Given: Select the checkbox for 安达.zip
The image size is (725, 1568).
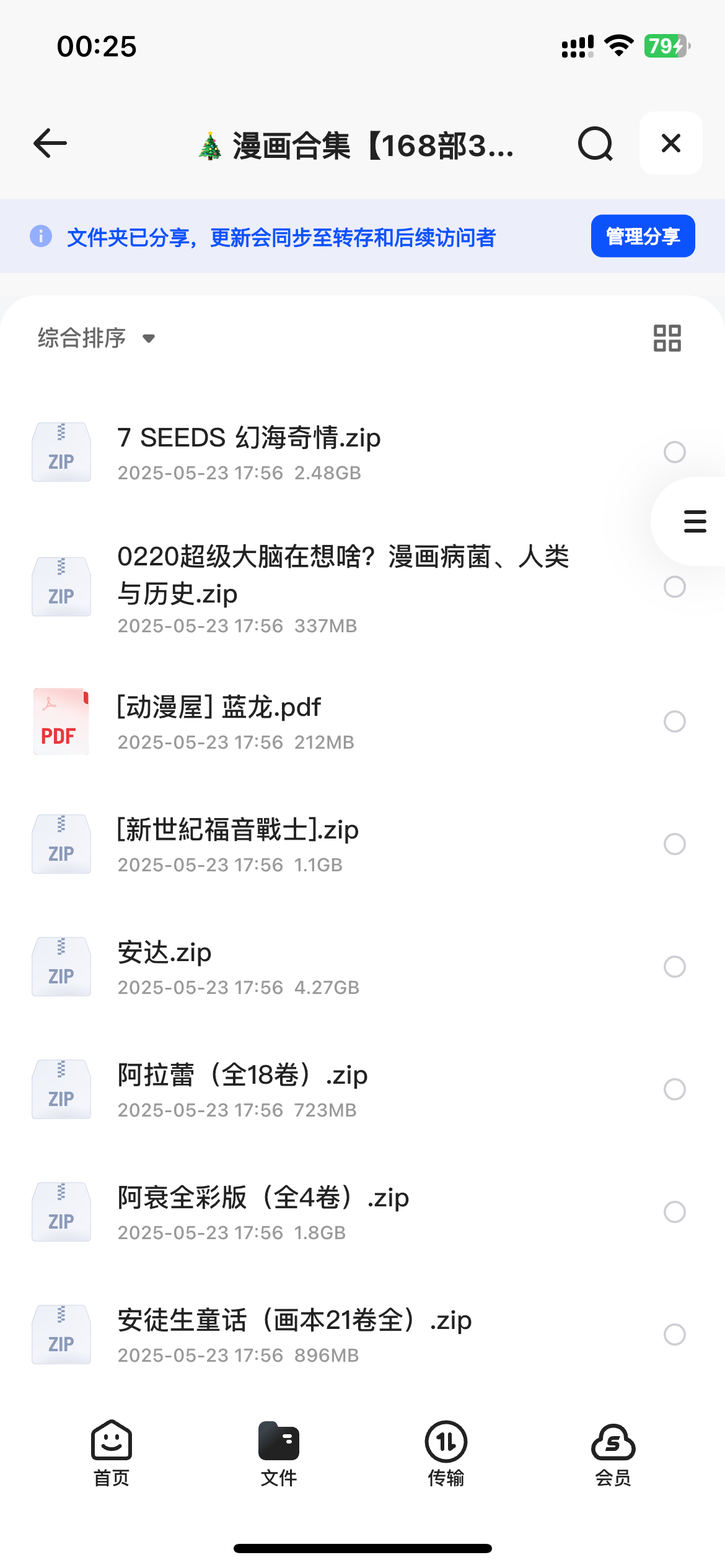Looking at the screenshot, I should 675,967.
